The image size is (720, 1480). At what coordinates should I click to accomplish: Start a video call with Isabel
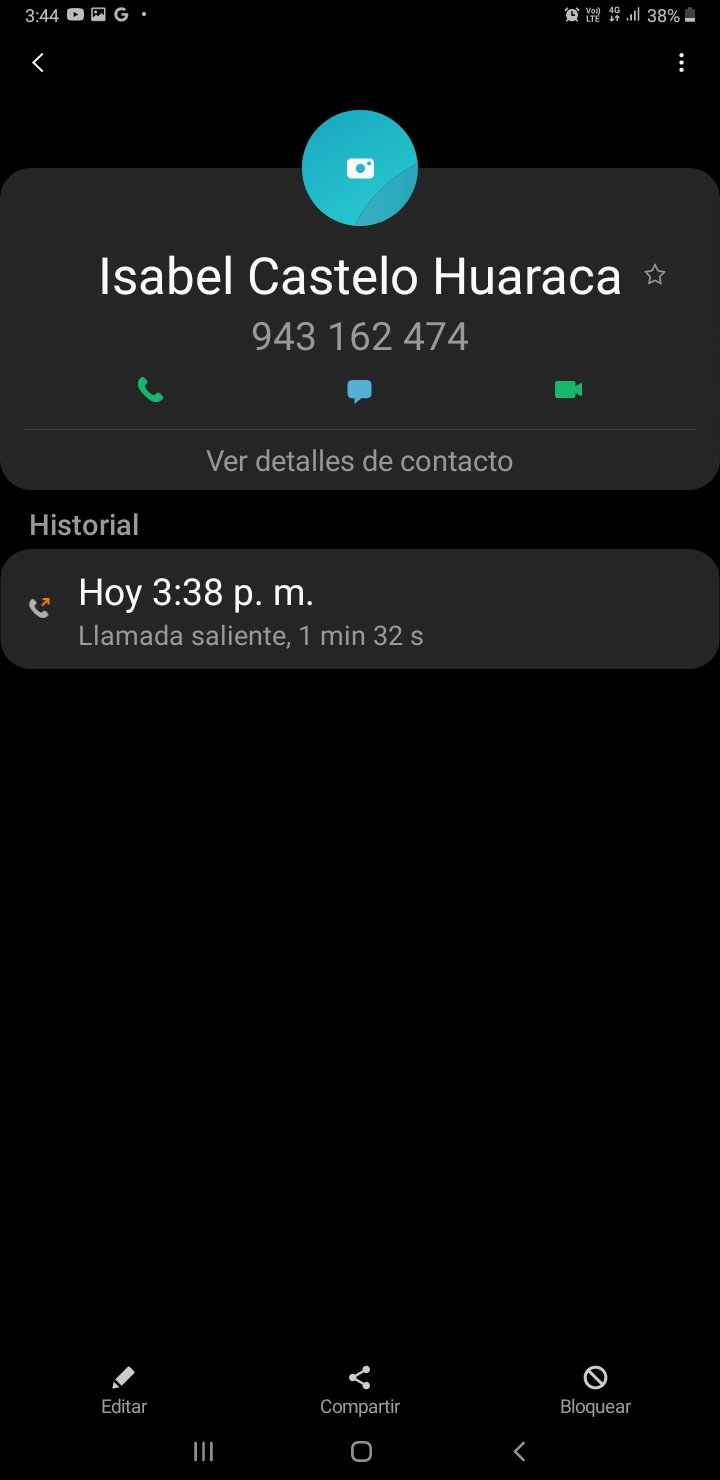pyautogui.click(x=569, y=390)
